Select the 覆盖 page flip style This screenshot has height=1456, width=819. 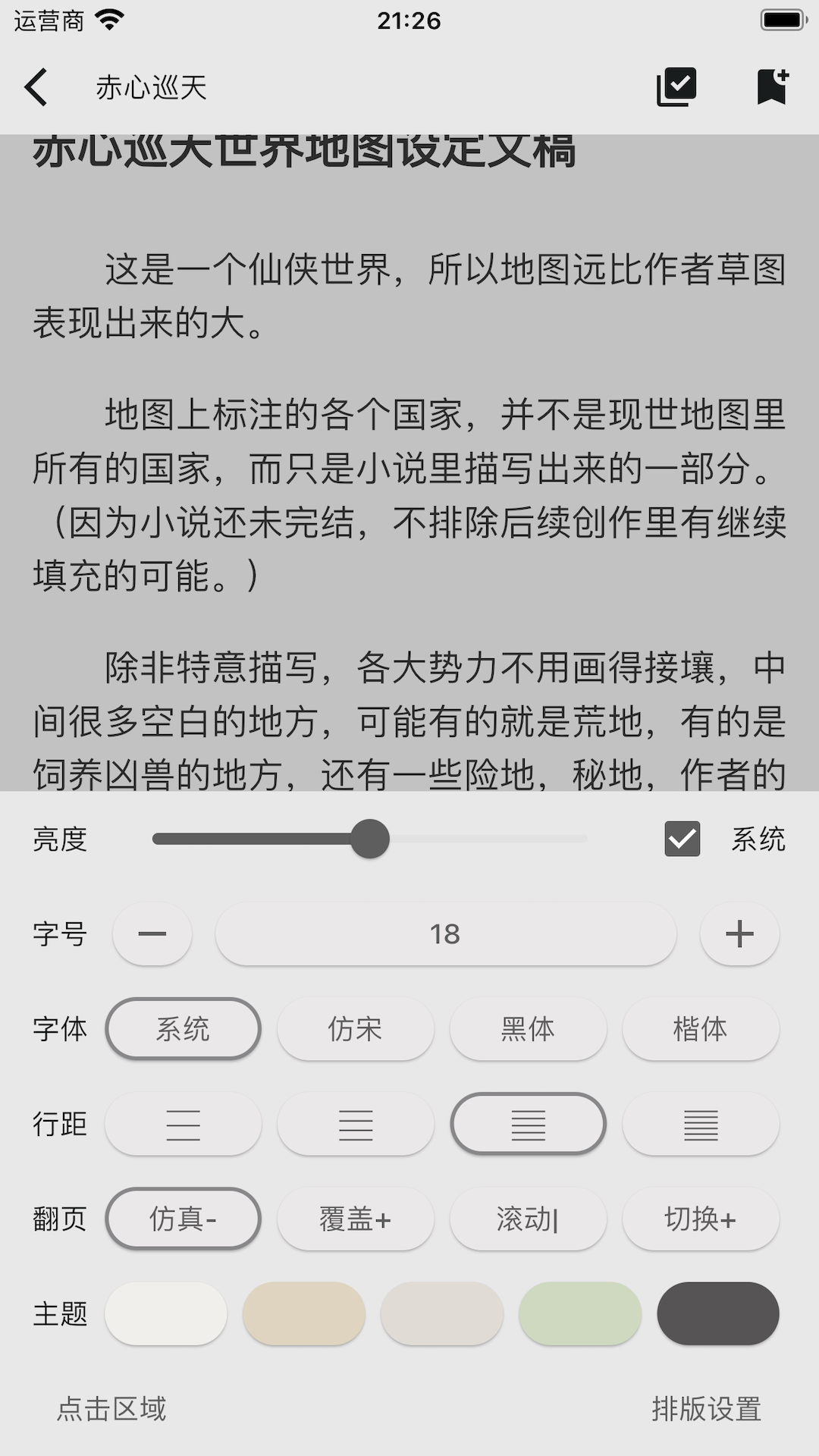(356, 1219)
